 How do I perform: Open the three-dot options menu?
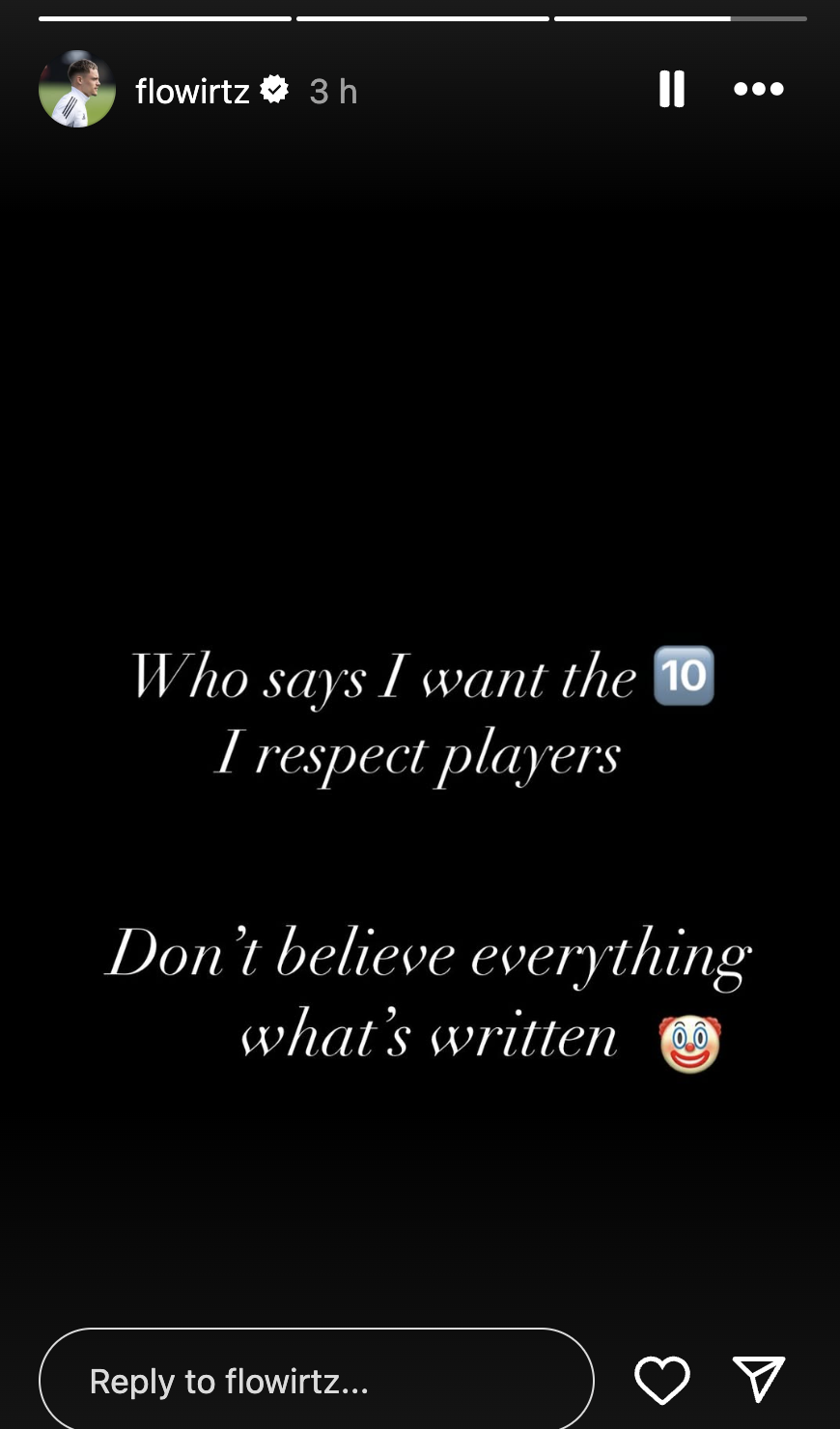[758, 89]
